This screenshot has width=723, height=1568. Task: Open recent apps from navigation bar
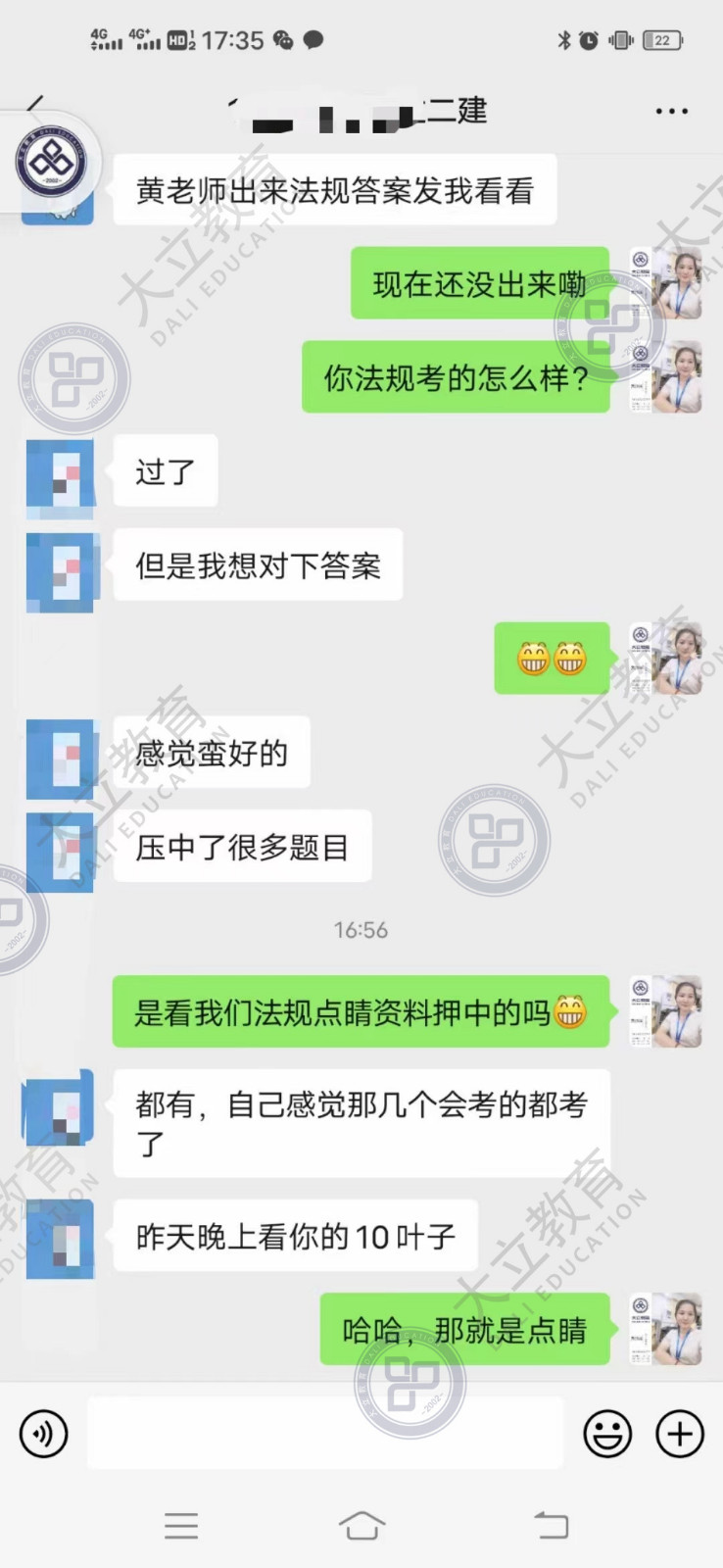(181, 1525)
